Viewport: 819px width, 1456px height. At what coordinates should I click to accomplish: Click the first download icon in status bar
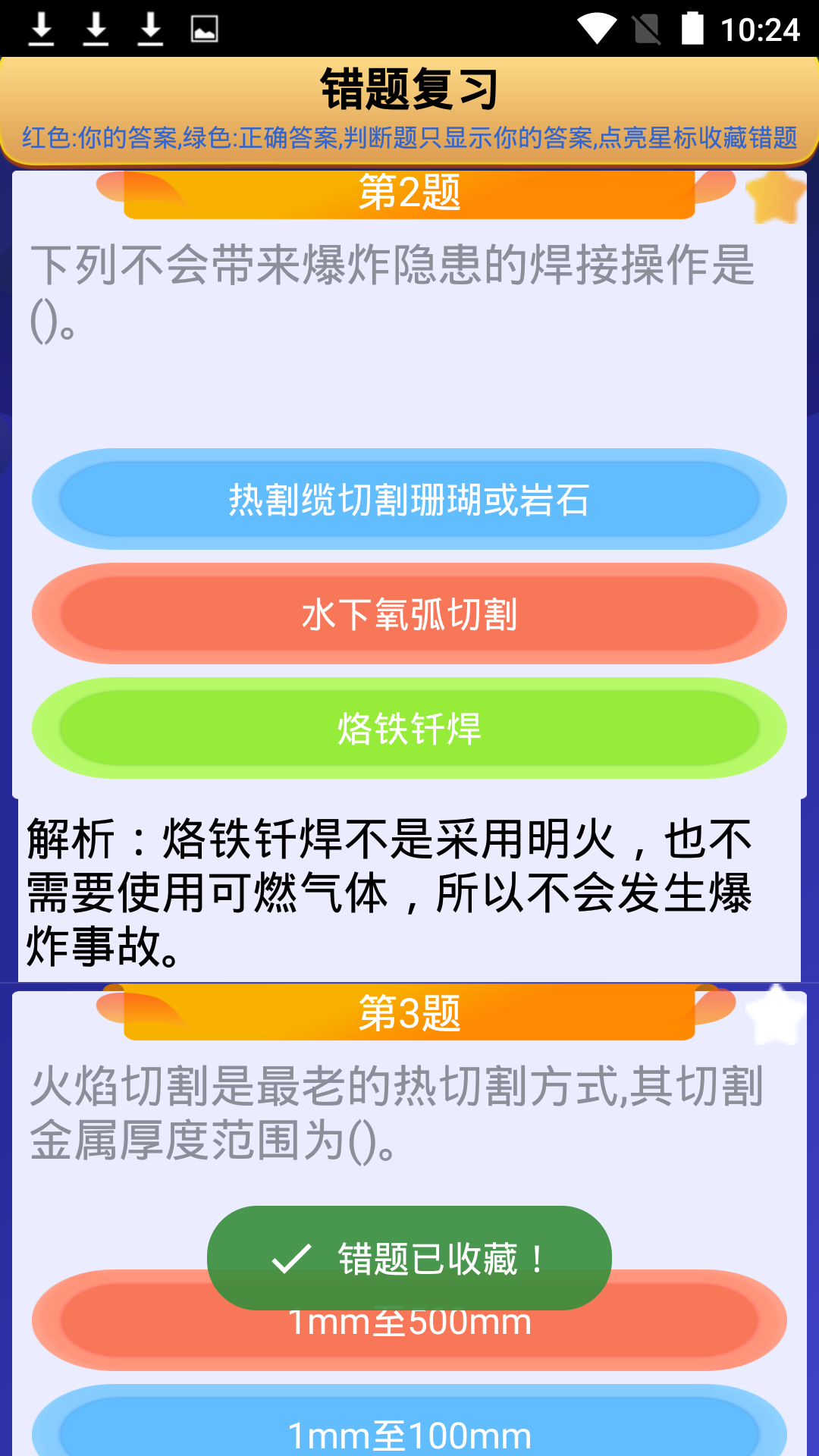[x=42, y=25]
